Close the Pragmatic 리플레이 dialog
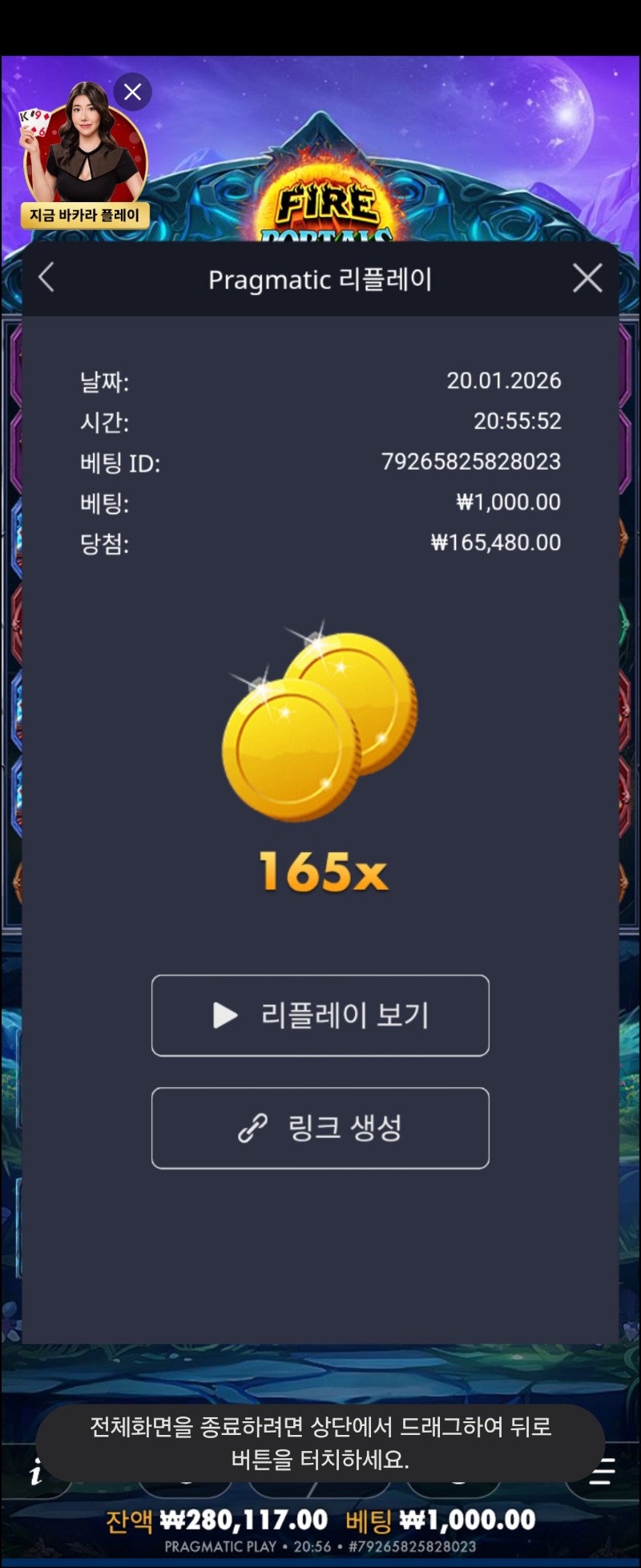The width and height of the screenshot is (641, 1568). (587, 278)
